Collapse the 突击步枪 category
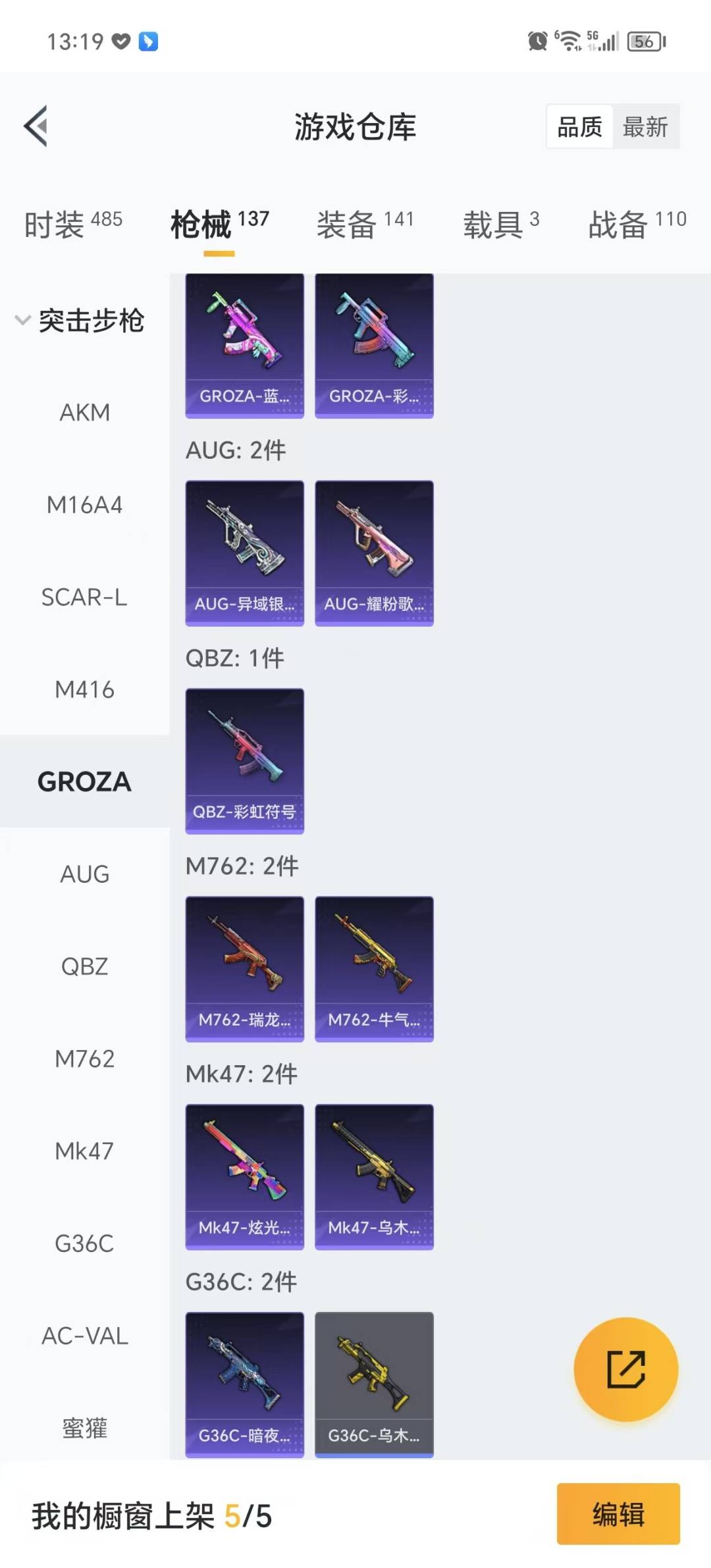The width and height of the screenshot is (711, 1568). click(x=23, y=321)
